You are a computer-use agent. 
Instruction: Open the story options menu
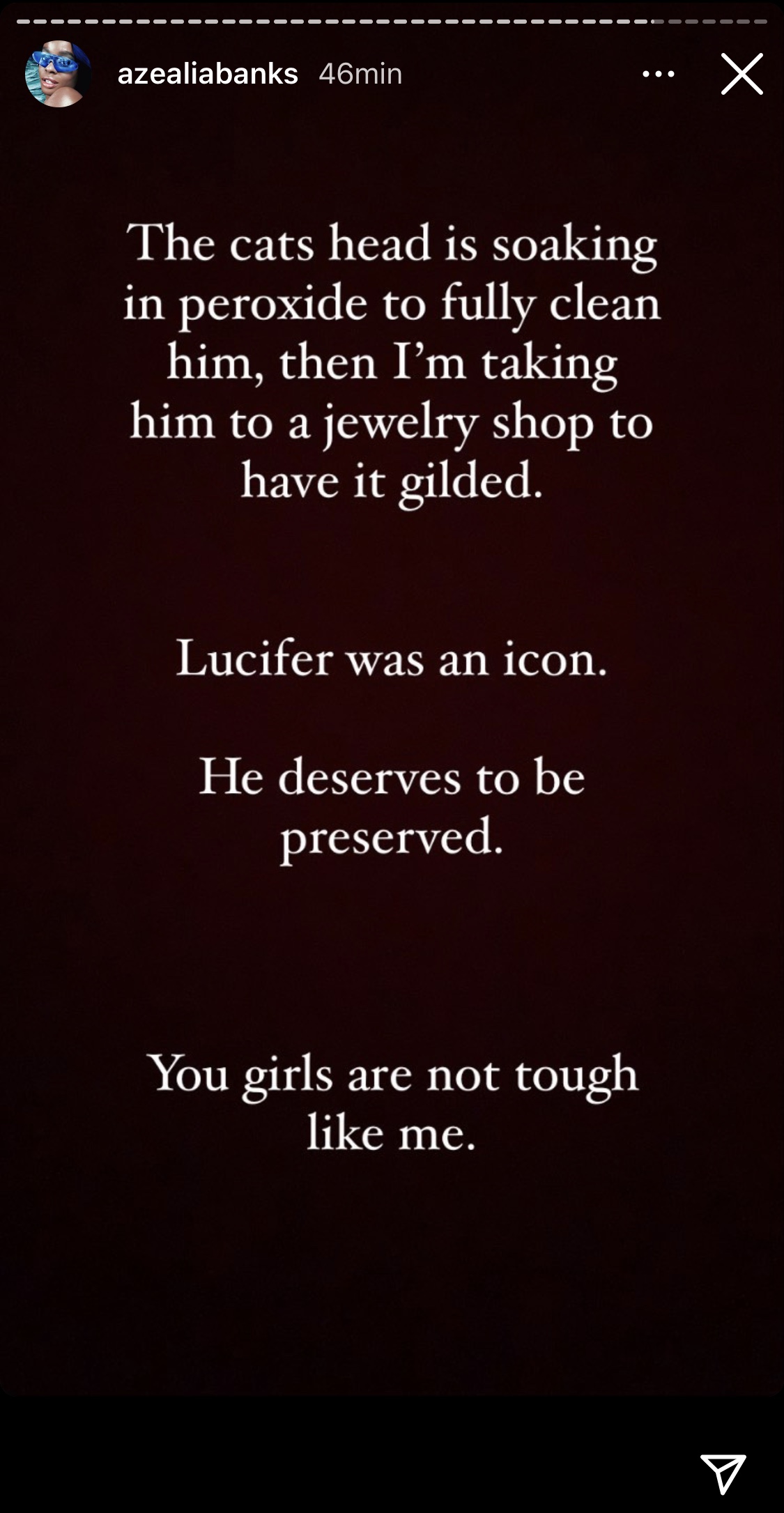[x=658, y=74]
